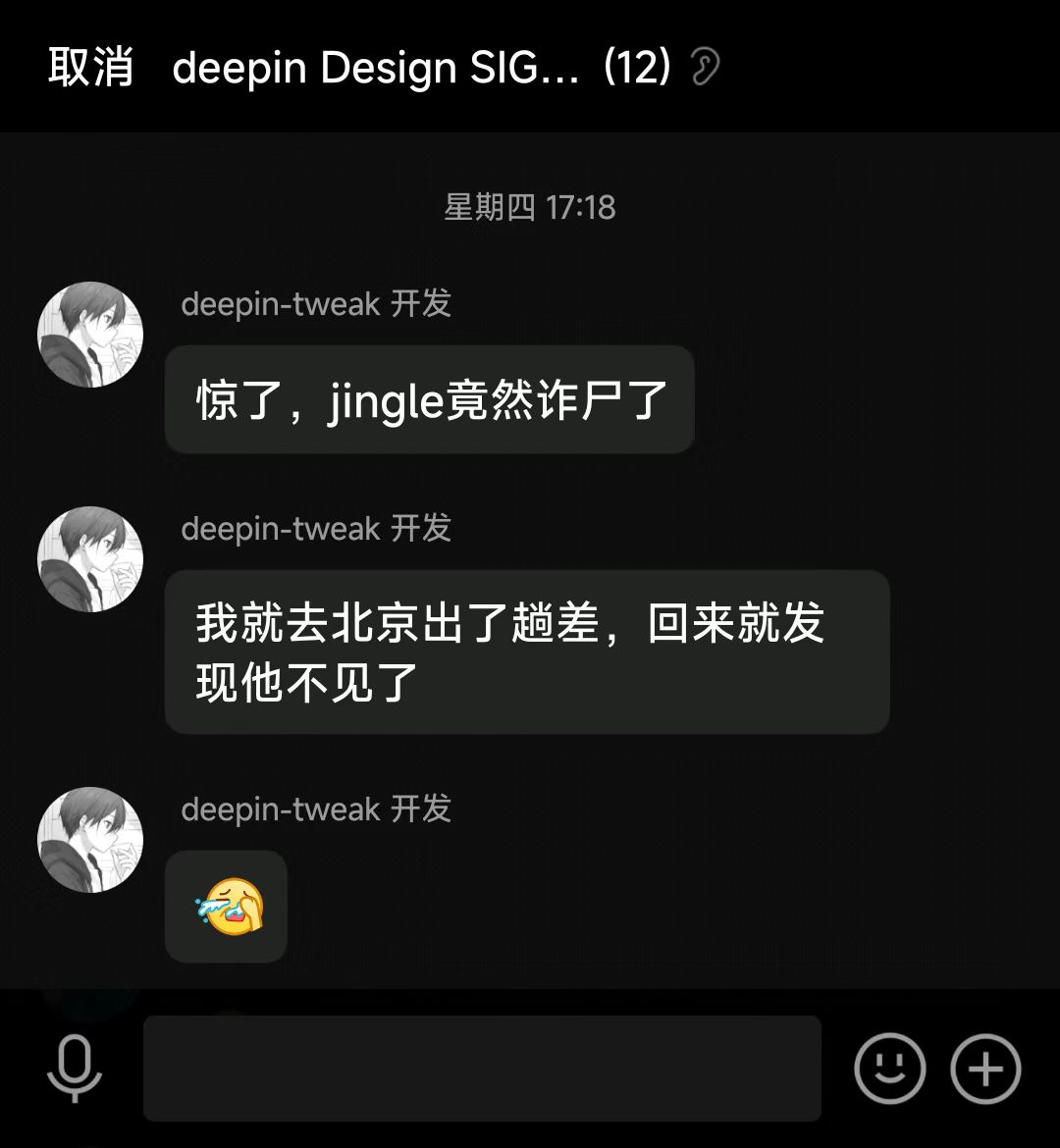
Task: Tap 取消 to cancel
Action: coord(91,67)
